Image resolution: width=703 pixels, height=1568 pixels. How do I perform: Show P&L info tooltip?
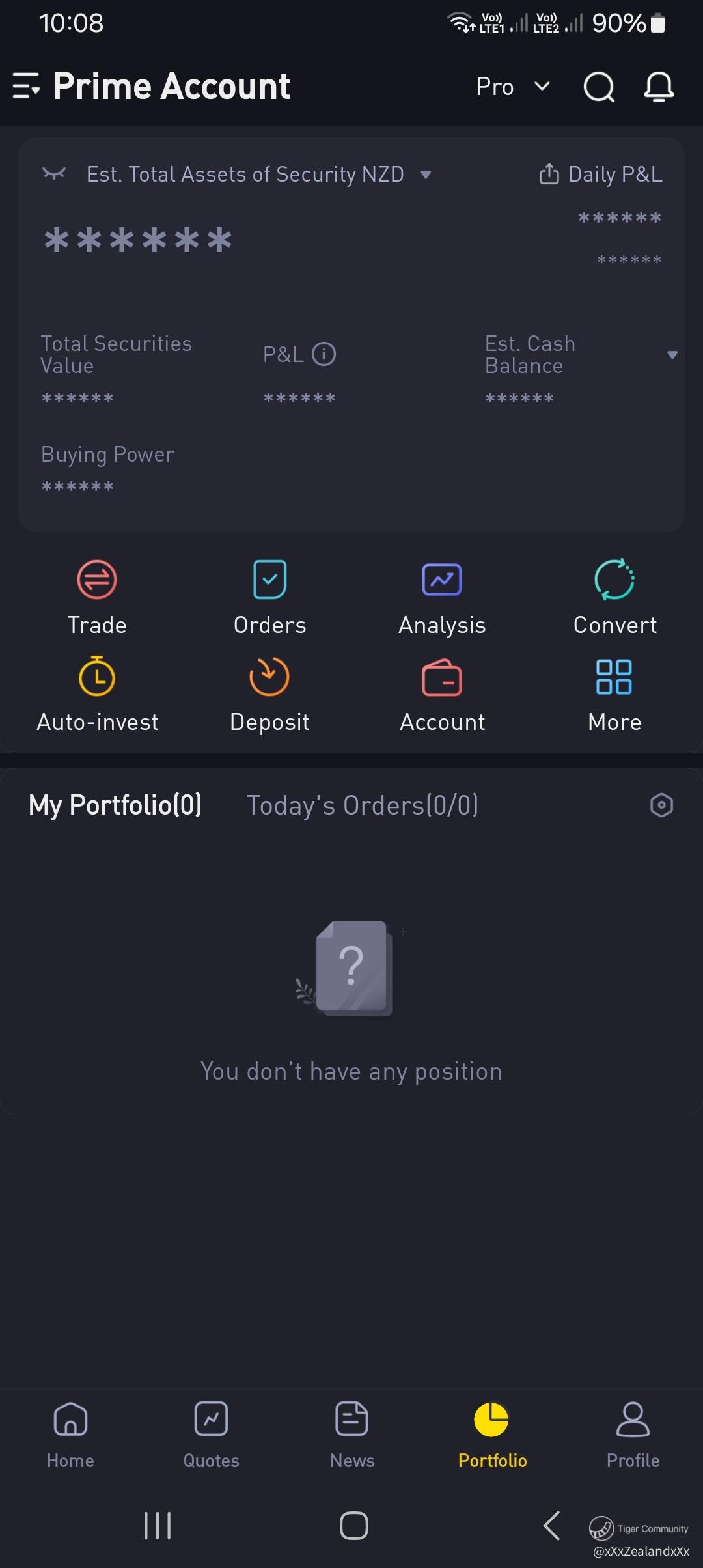click(x=324, y=354)
